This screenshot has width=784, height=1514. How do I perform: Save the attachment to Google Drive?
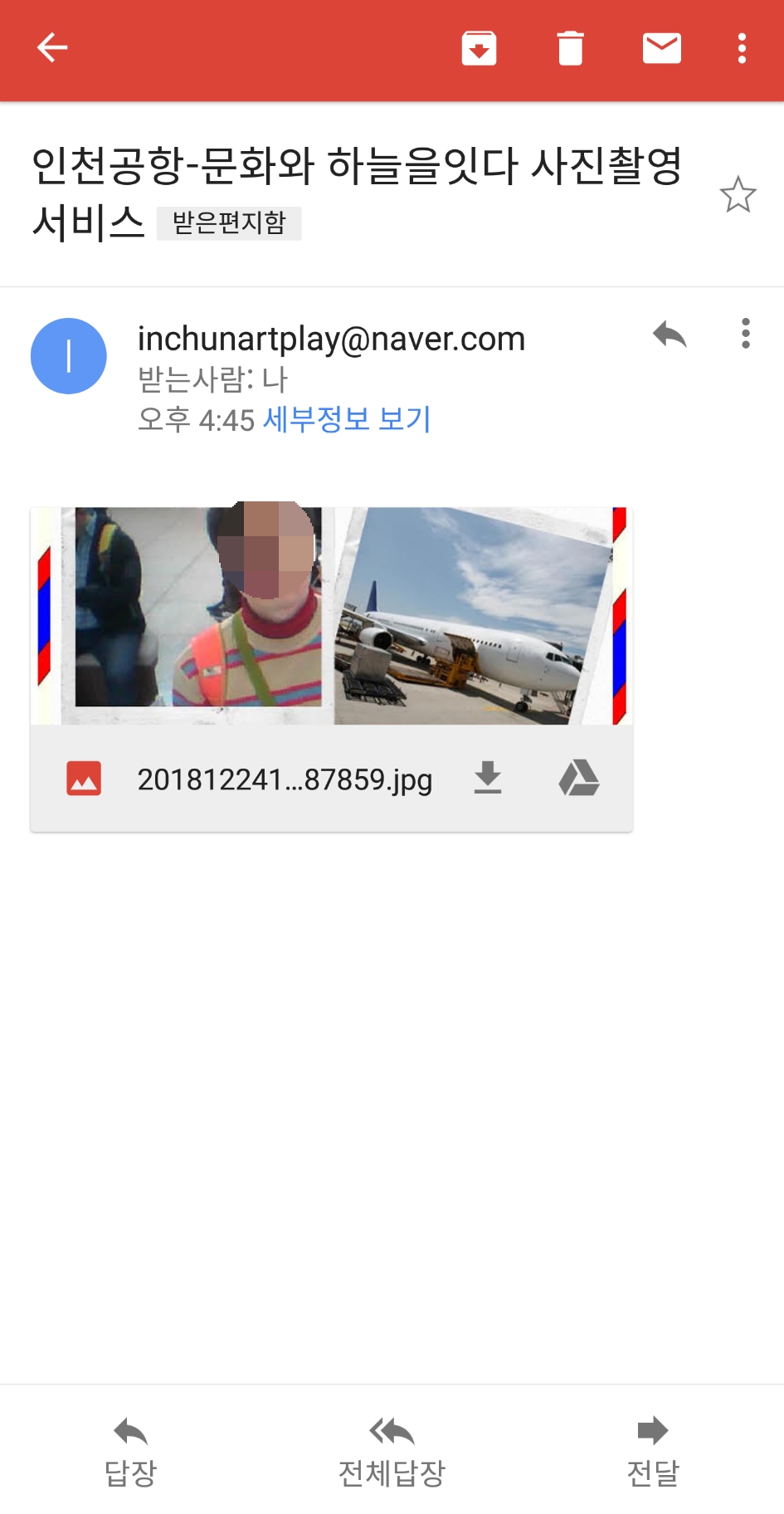tap(579, 778)
